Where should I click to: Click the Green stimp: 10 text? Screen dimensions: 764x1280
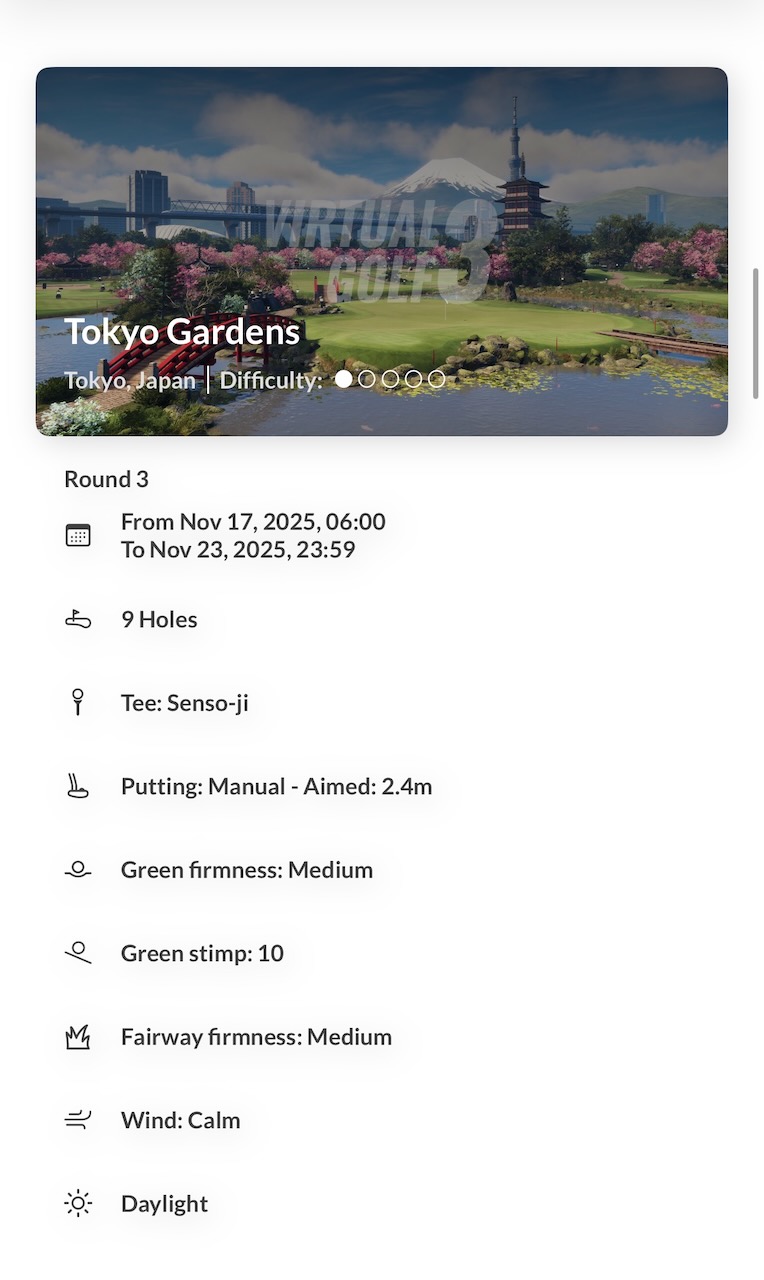[202, 953]
